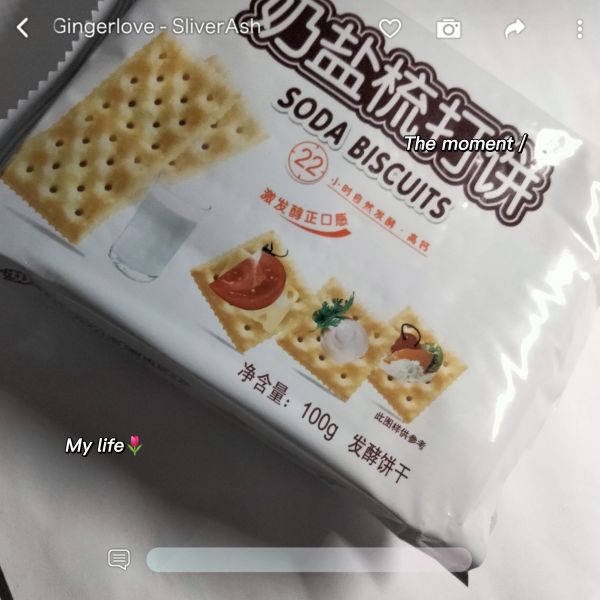The height and width of the screenshot is (600, 600).
Task: Open the comments icon
Action: pyautogui.click(x=119, y=559)
